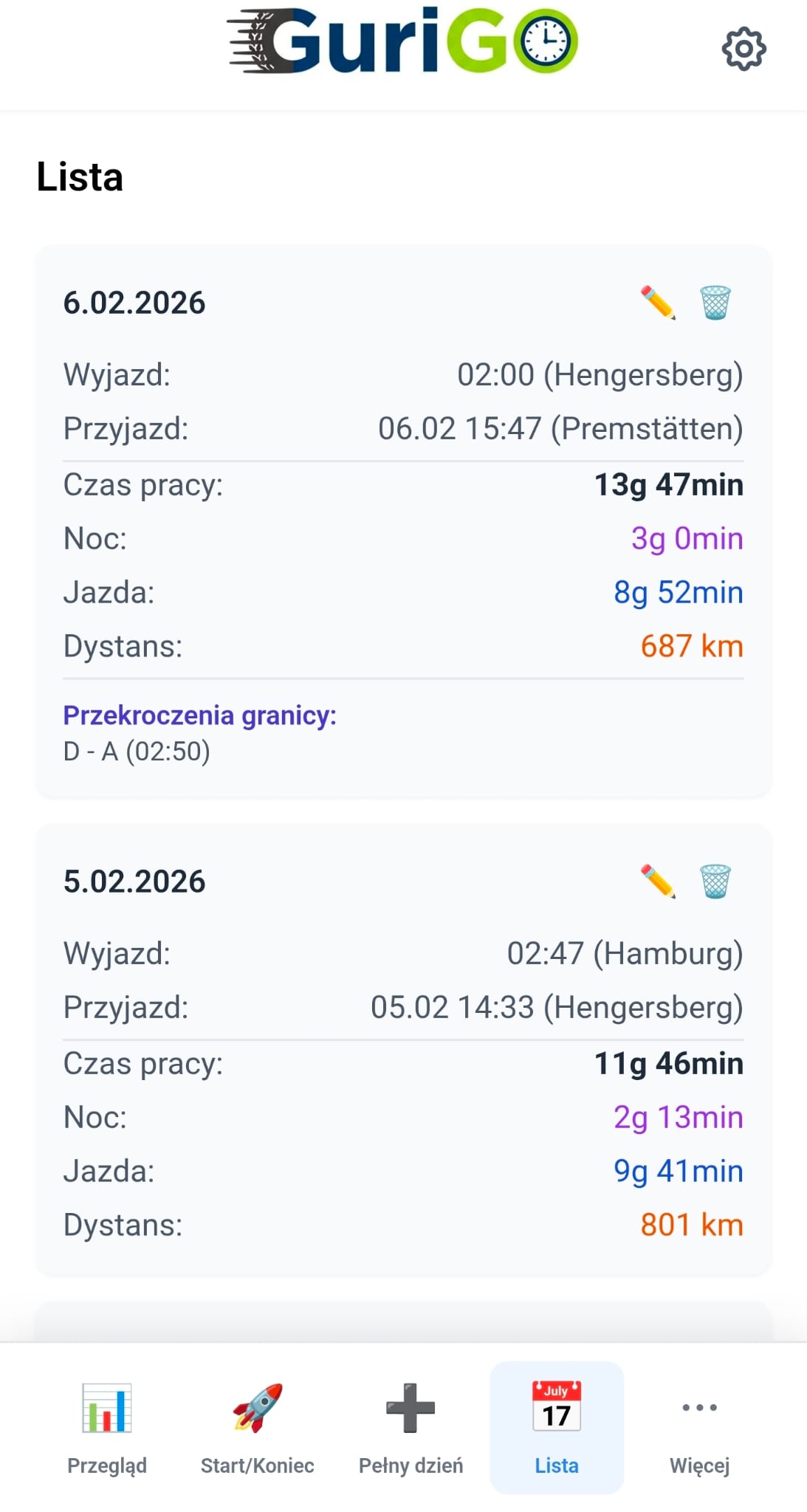Screen dimensions: 807x1512
Task: Delete the 6.02.2026 entry via trash icon
Action: [x=715, y=303]
